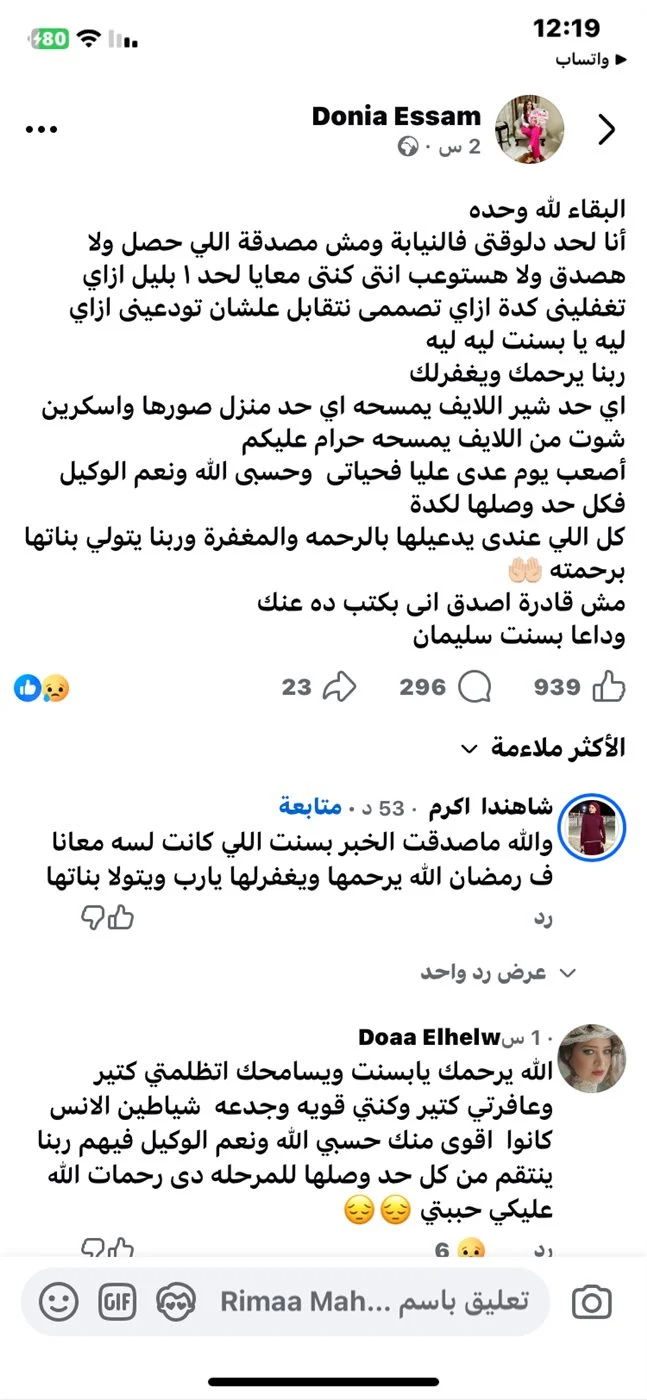Dislike شاهندا اكرم's comment

pos(93,917)
